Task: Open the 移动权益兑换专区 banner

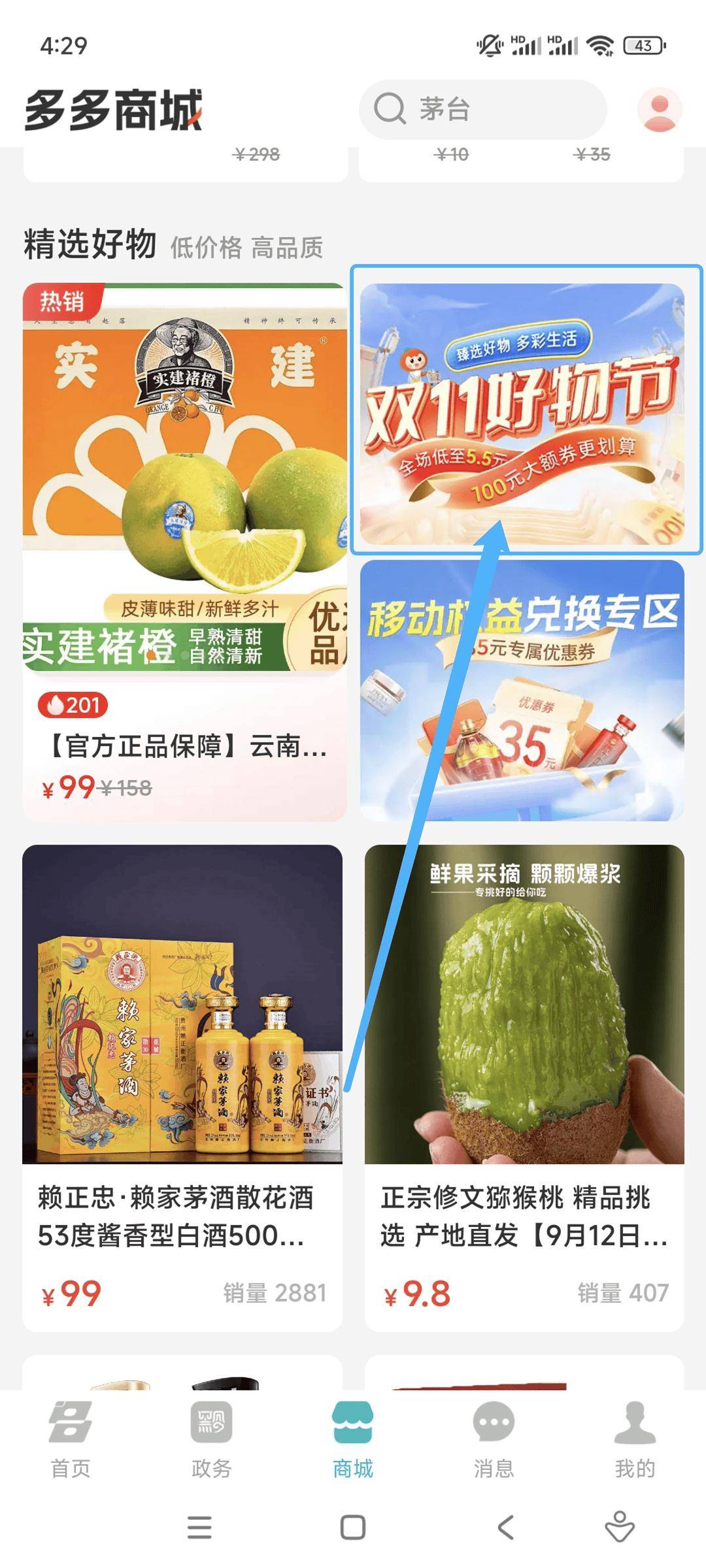Action: [x=523, y=690]
